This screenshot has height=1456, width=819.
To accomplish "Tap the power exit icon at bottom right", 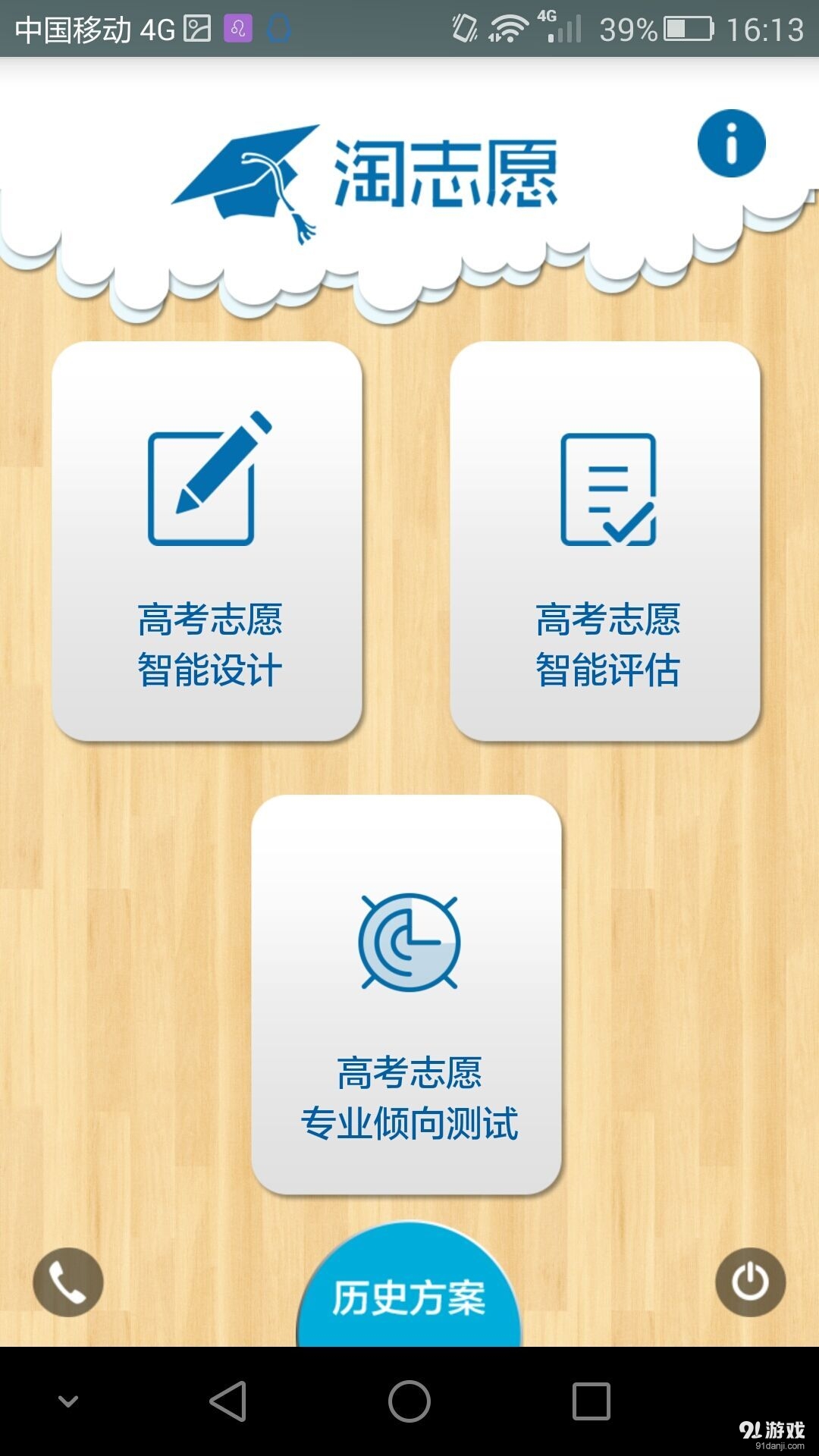I will click(751, 1280).
